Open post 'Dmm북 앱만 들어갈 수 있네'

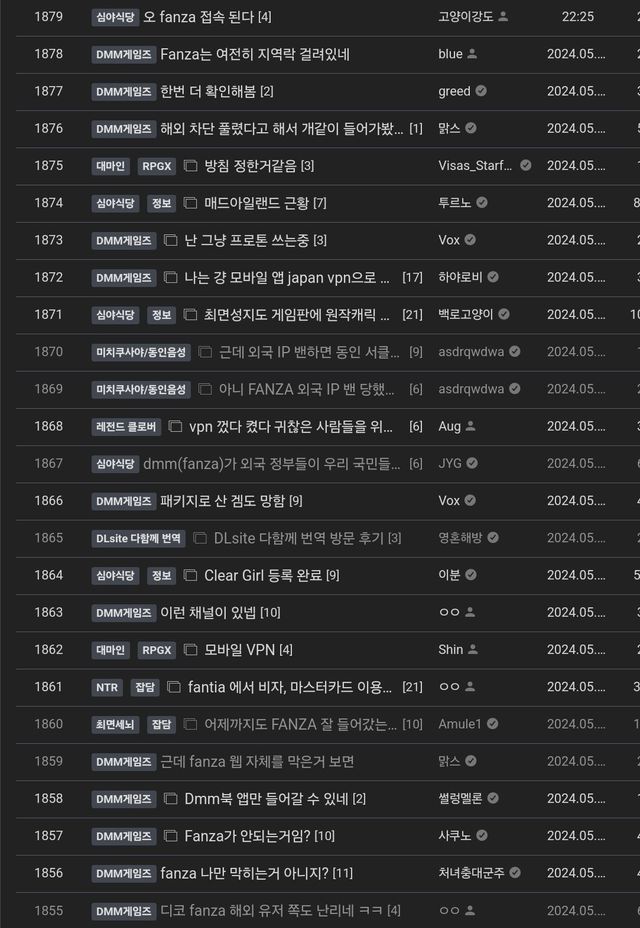click(x=266, y=799)
